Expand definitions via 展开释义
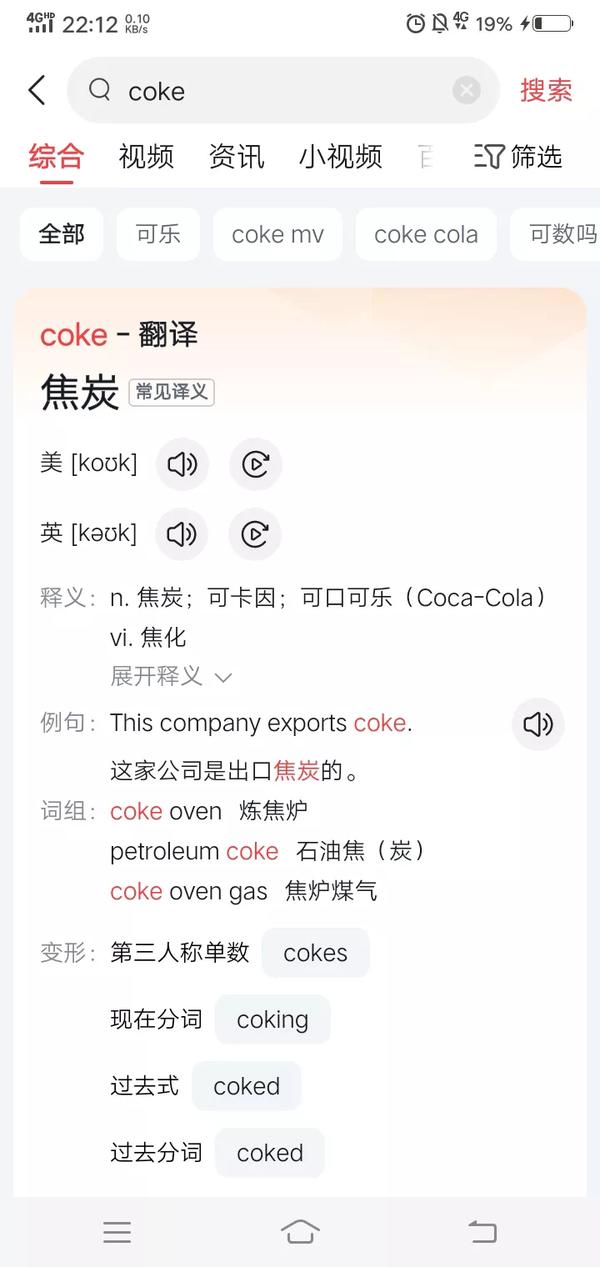600x1267 pixels. click(170, 677)
